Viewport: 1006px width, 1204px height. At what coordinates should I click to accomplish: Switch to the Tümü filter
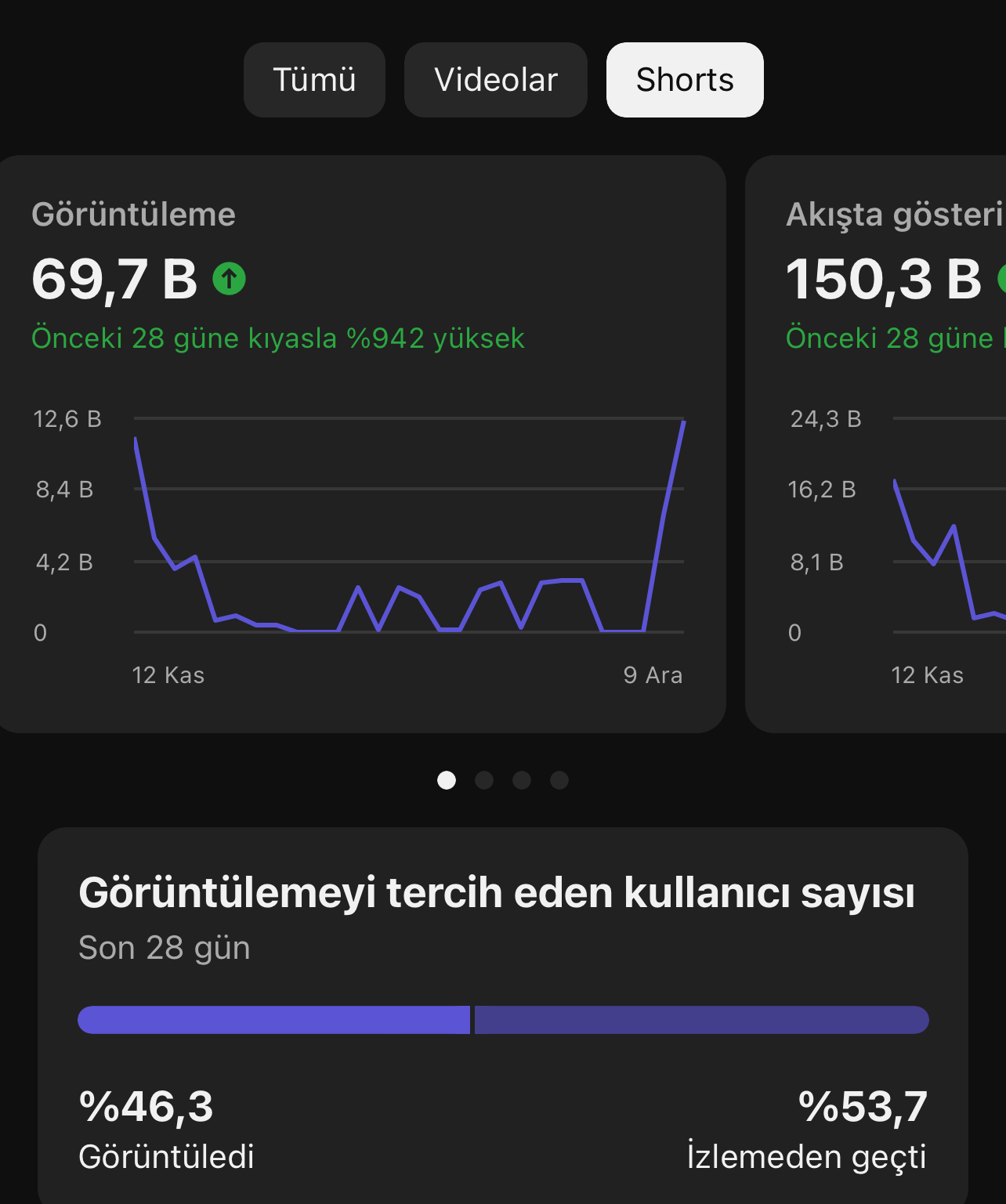(314, 80)
